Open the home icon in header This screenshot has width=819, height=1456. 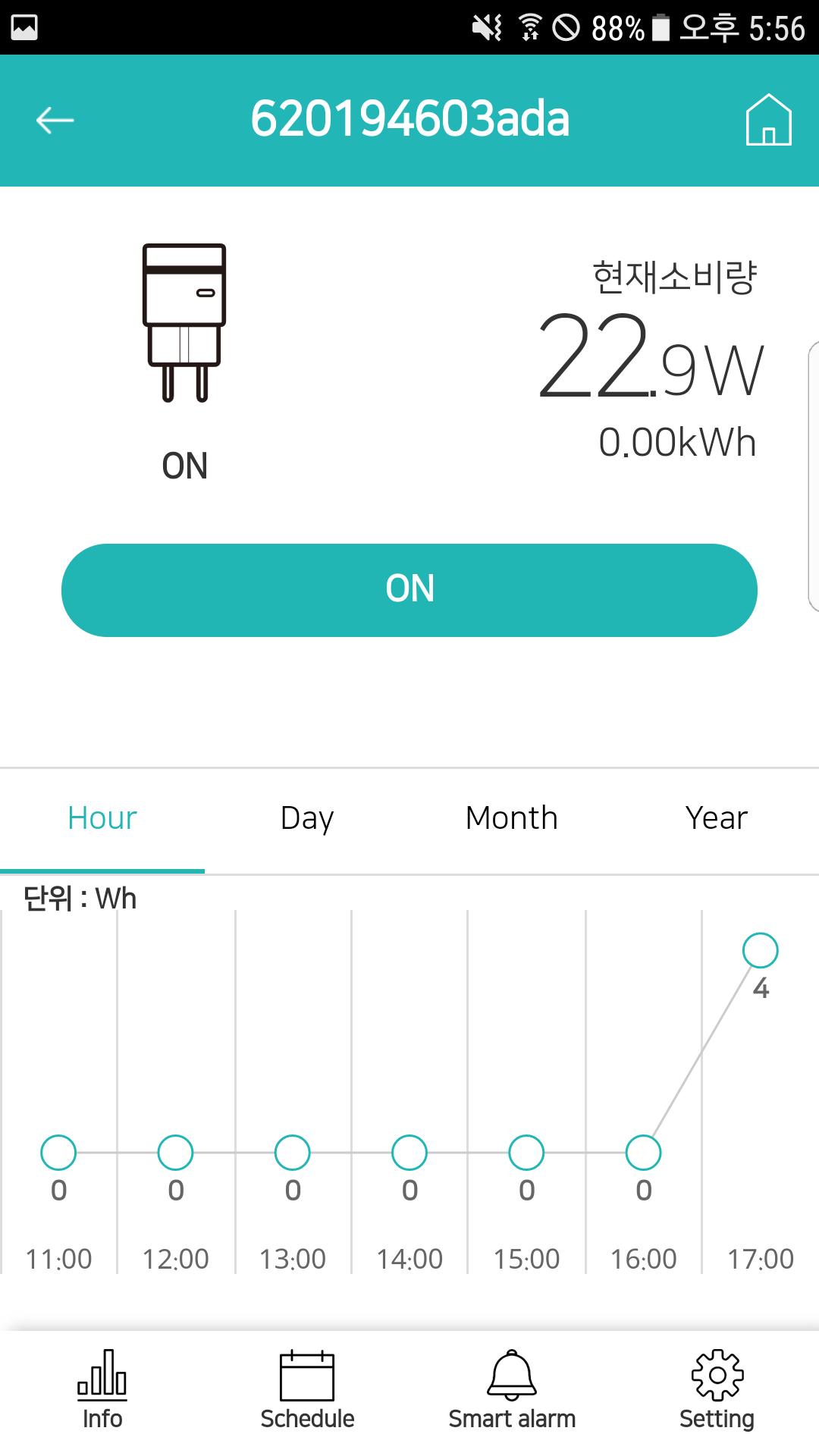(768, 120)
